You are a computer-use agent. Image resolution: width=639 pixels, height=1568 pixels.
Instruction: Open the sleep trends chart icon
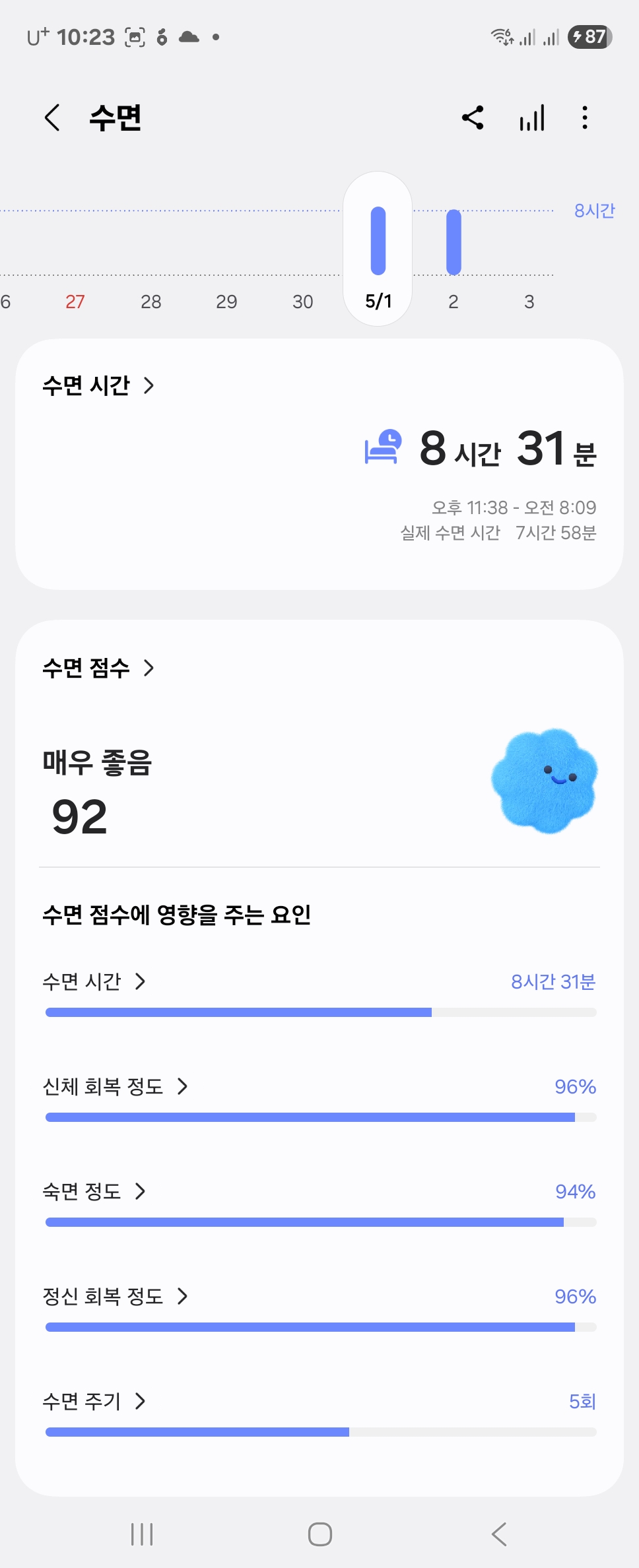pyautogui.click(x=531, y=118)
